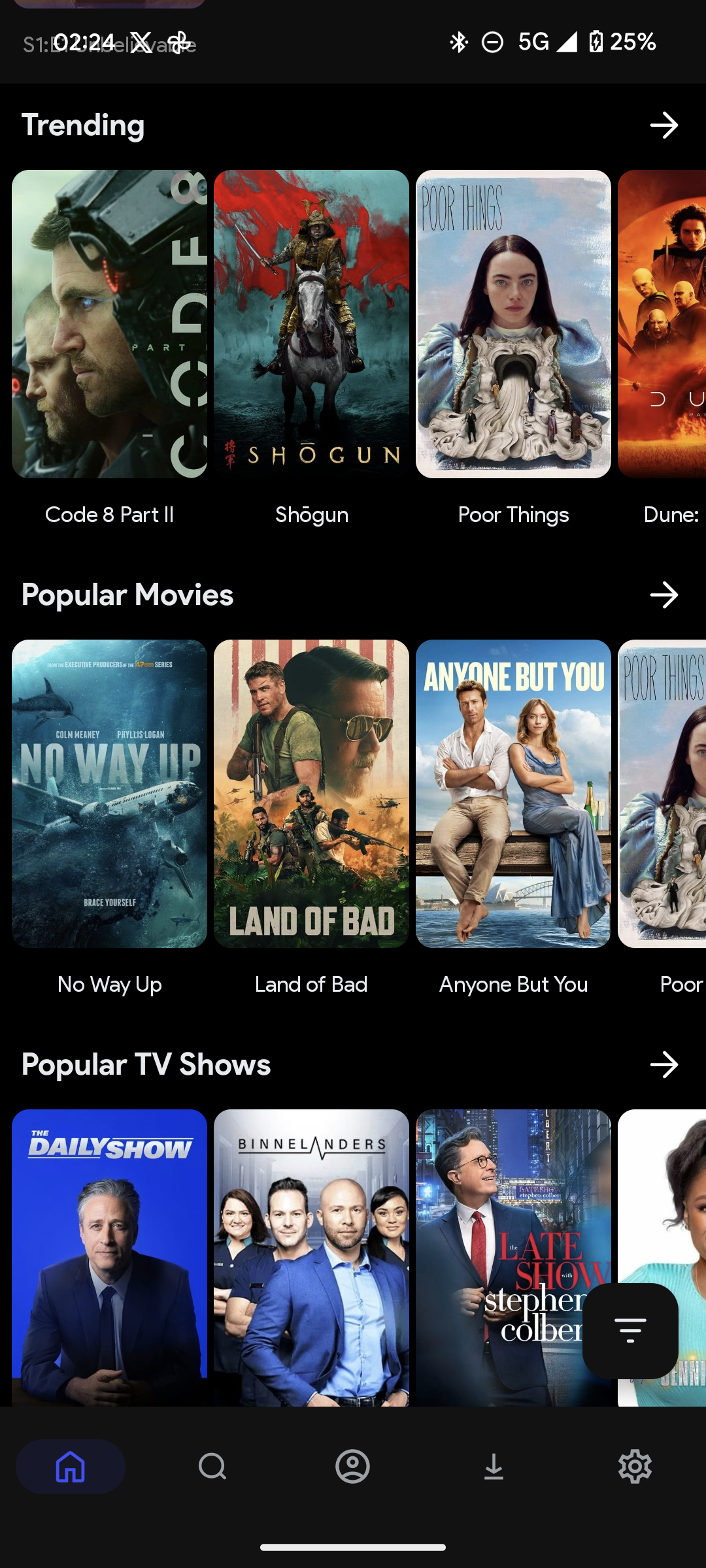
Task: Tap the floating filter button
Action: click(630, 1331)
